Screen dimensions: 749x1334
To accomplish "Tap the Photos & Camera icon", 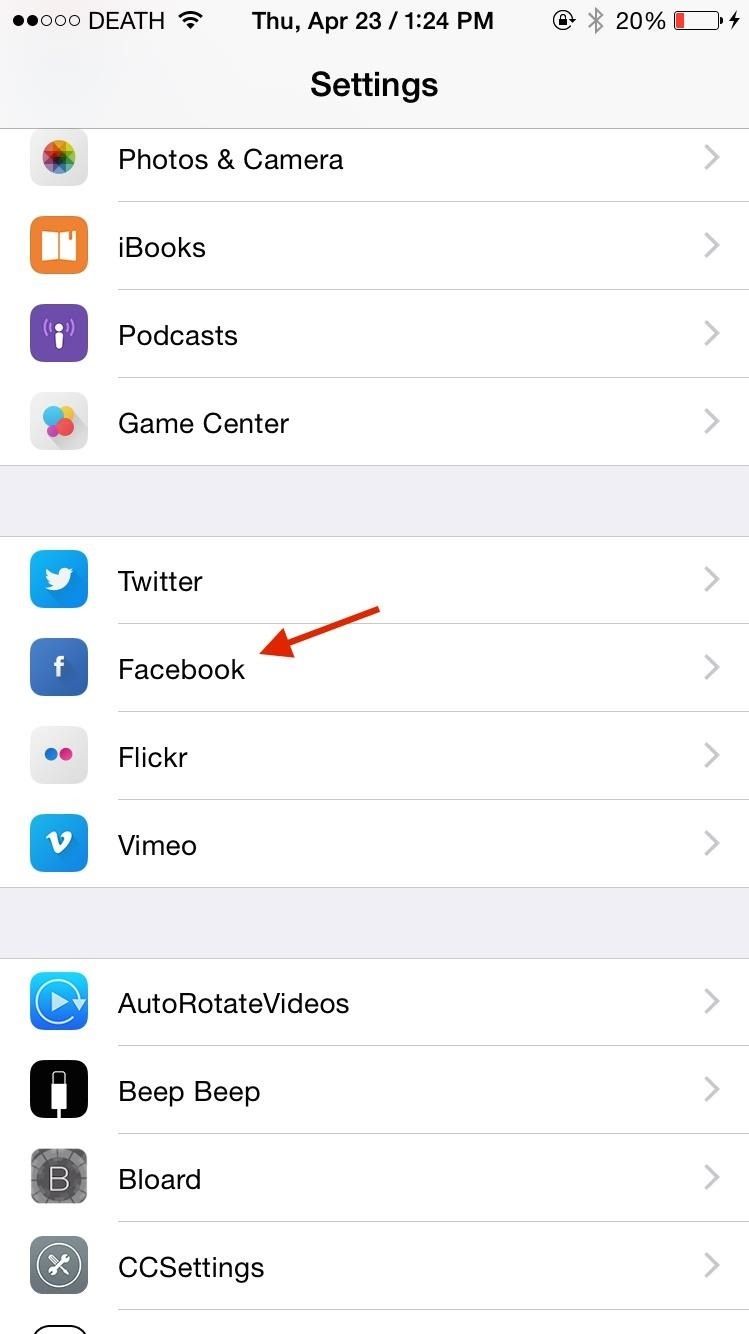I will tap(58, 157).
